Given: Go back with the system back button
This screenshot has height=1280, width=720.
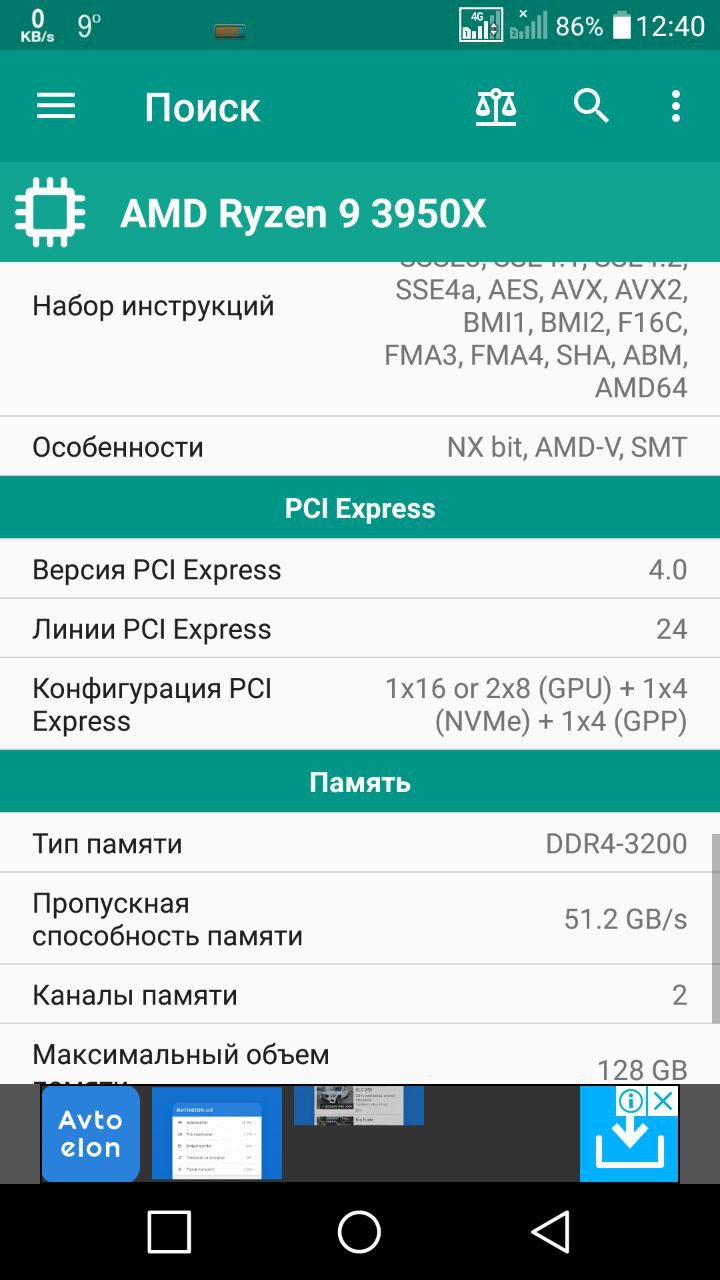Looking at the screenshot, I should pyautogui.click(x=550, y=1231).
